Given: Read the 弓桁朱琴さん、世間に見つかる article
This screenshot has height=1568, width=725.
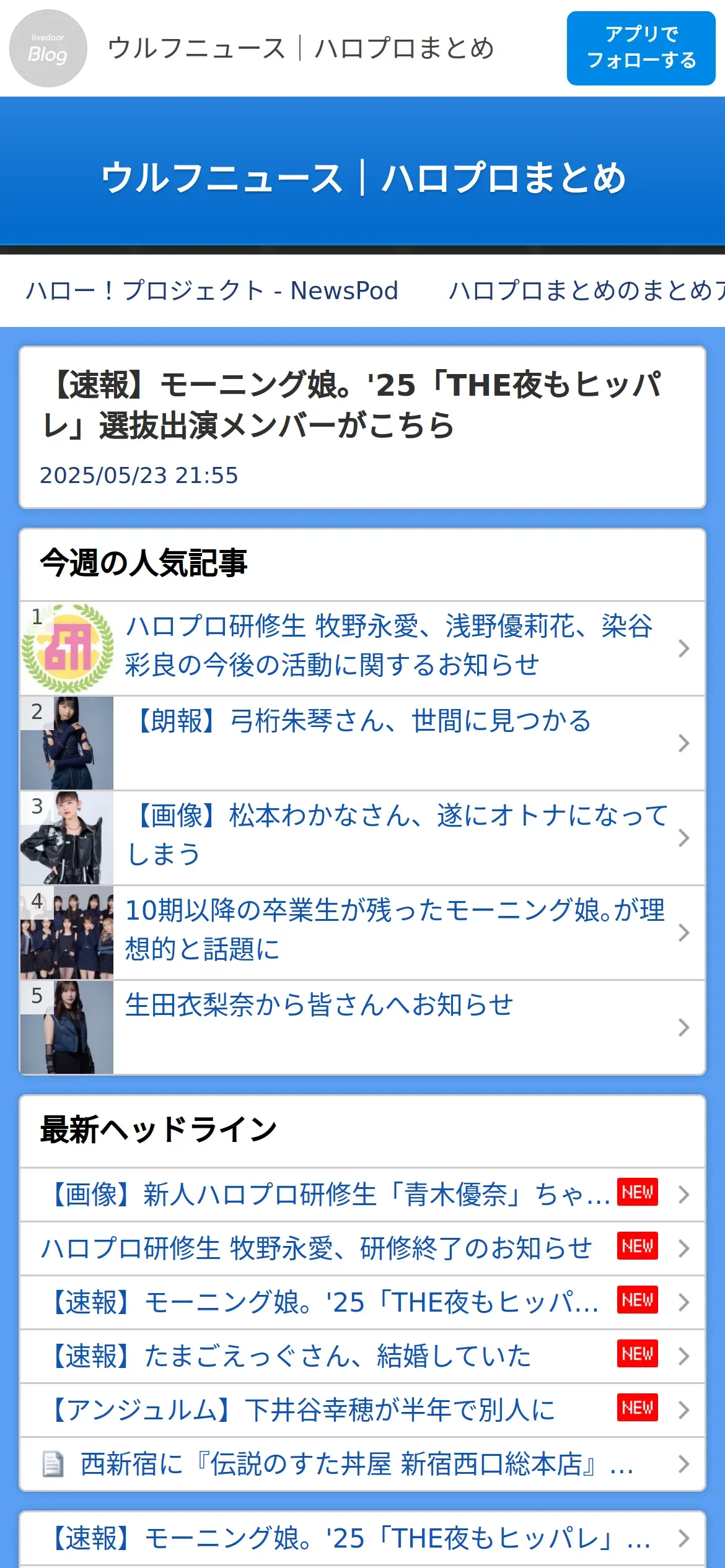Looking at the screenshot, I should [362, 743].
